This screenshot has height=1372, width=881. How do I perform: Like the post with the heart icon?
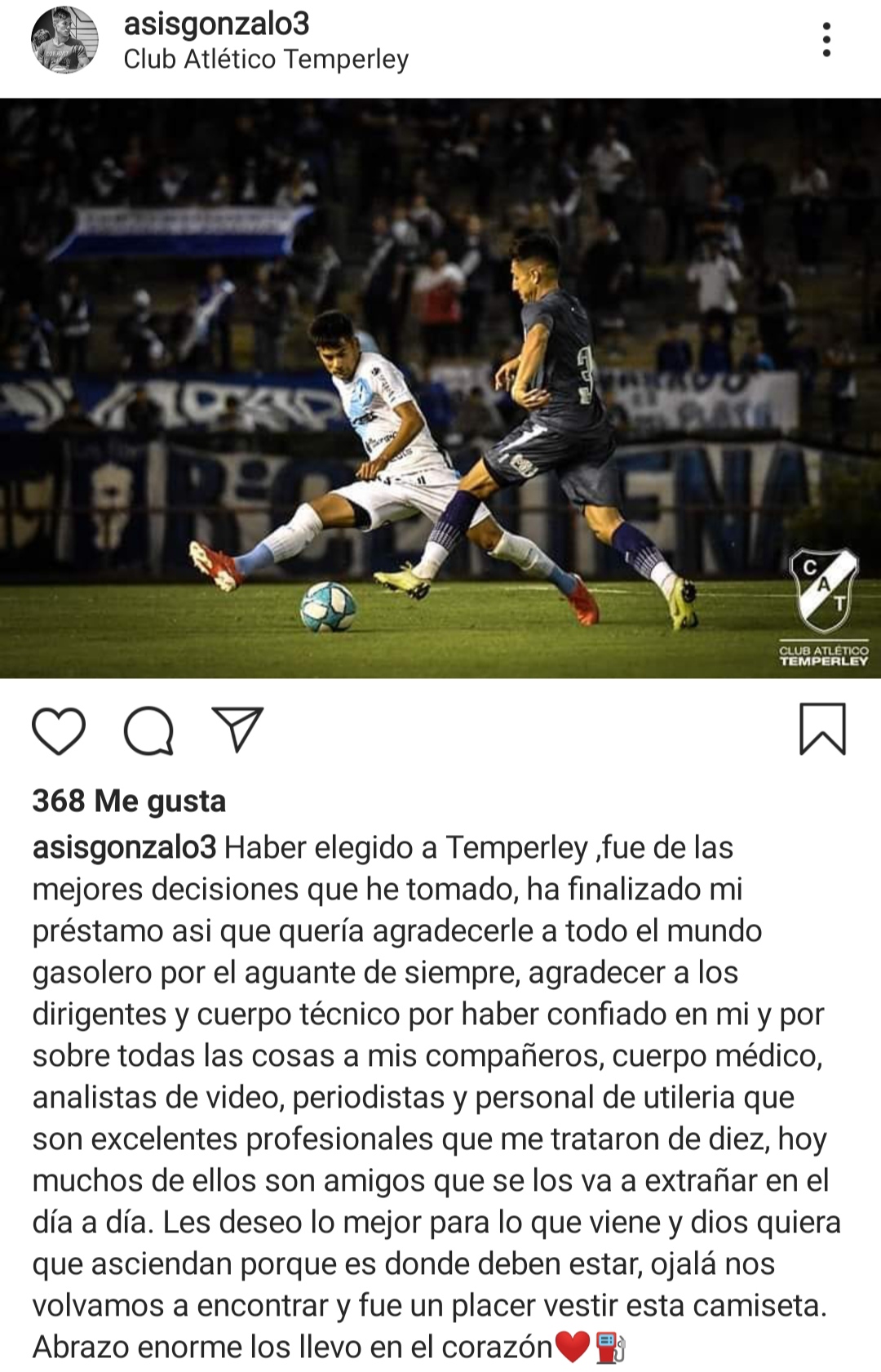click(x=59, y=730)
